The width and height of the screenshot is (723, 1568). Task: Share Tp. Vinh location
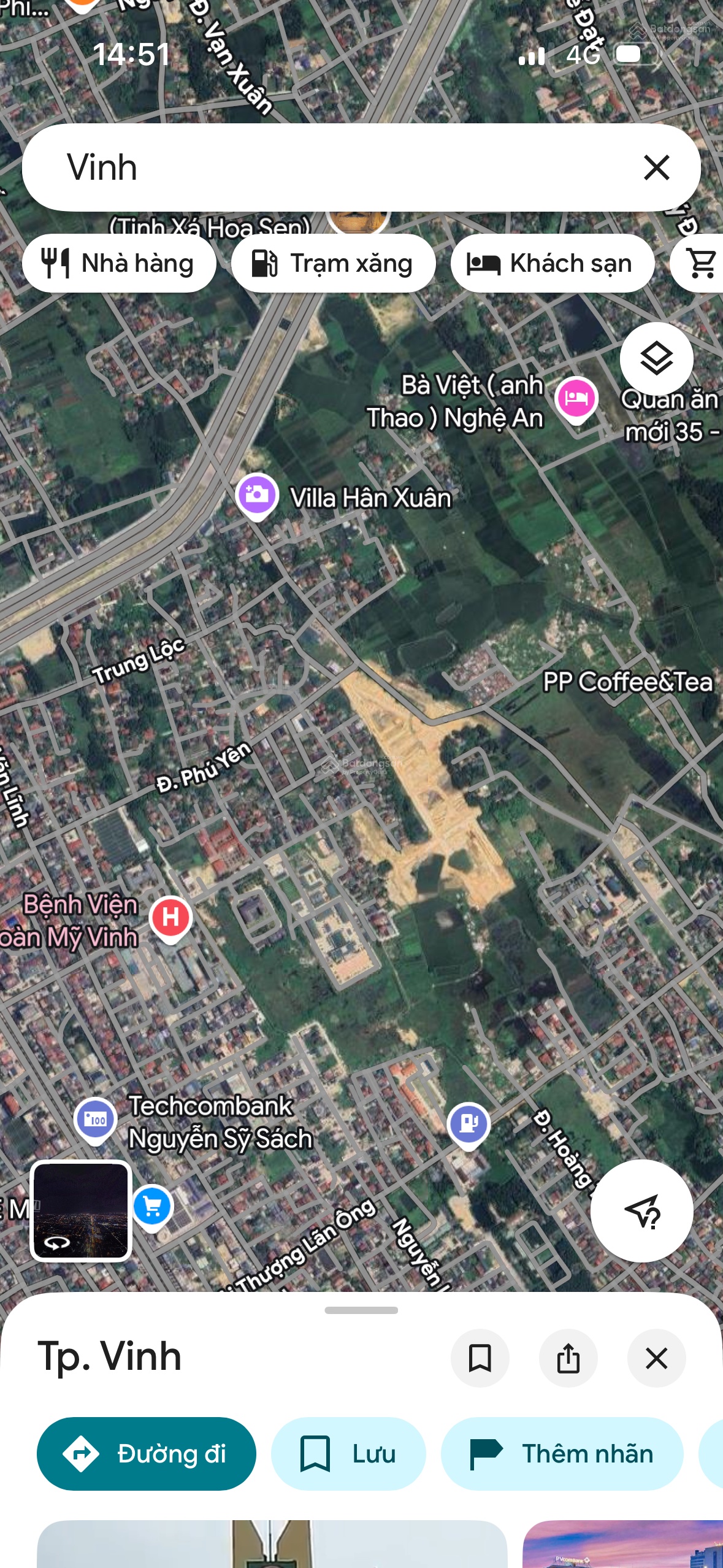pos(568,1358)
